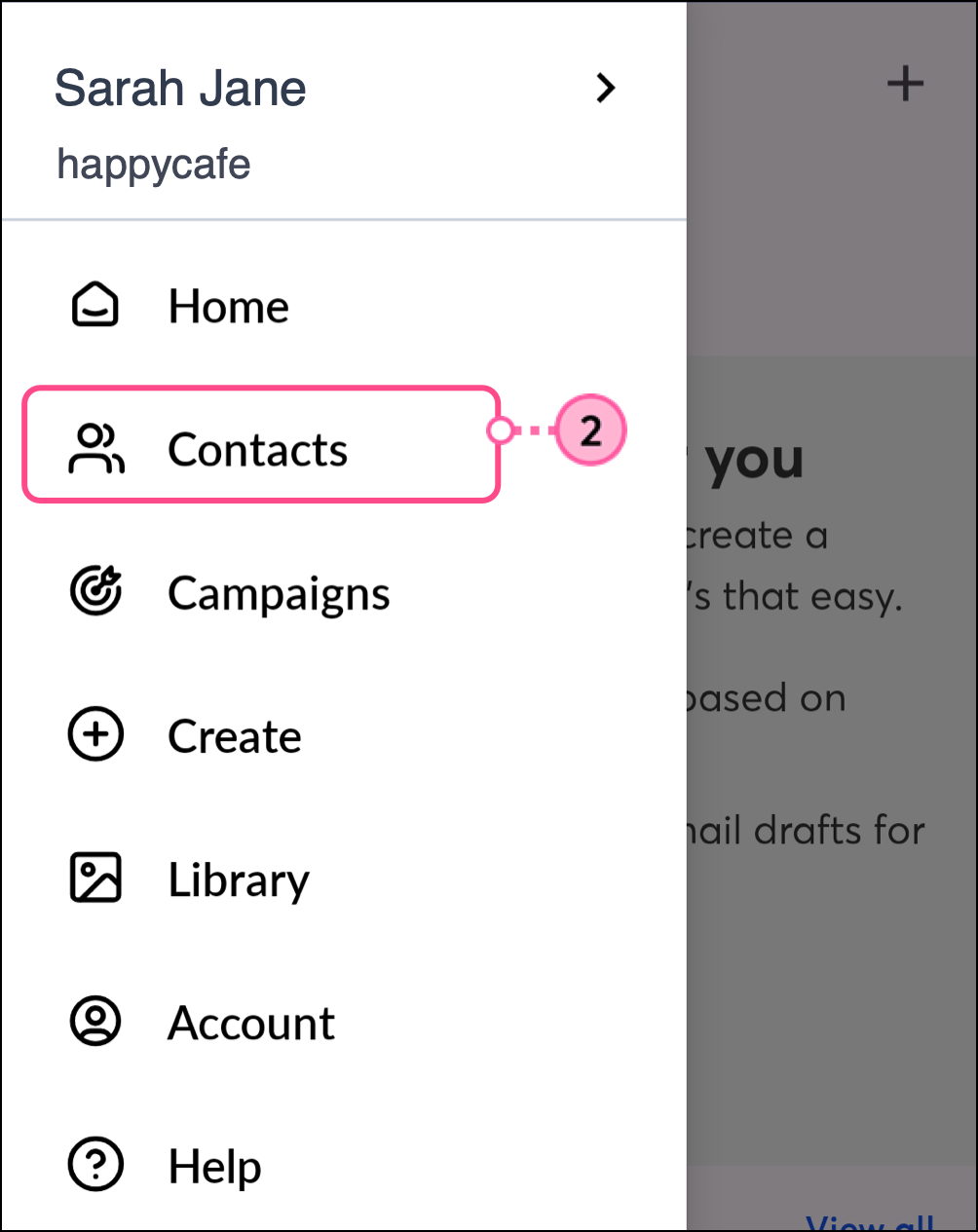Image resolution: width=978 pixels, height=1232 pixels.
Task: Open the Contacts section
Action: pos(257,449)
